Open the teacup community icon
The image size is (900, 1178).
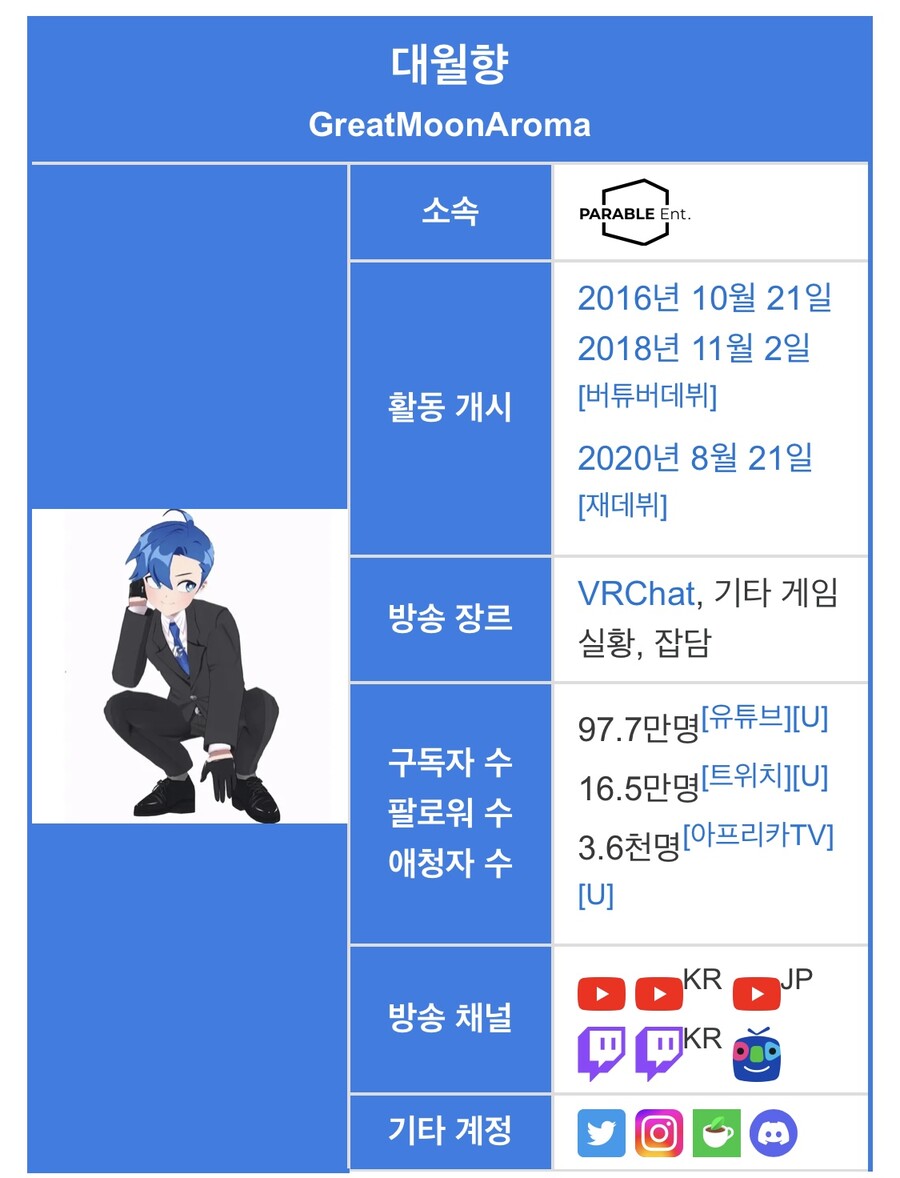(717, 1133)
